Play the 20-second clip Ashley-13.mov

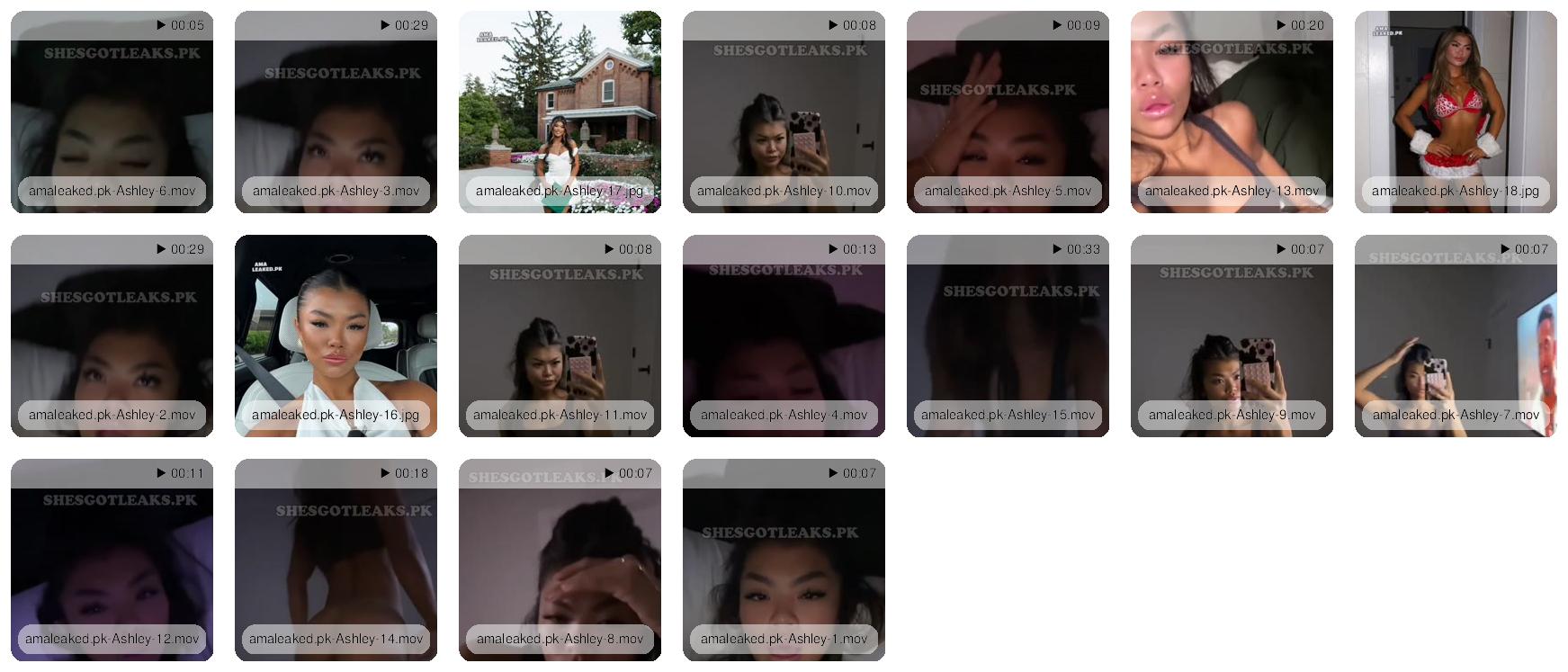point(1232,112)
